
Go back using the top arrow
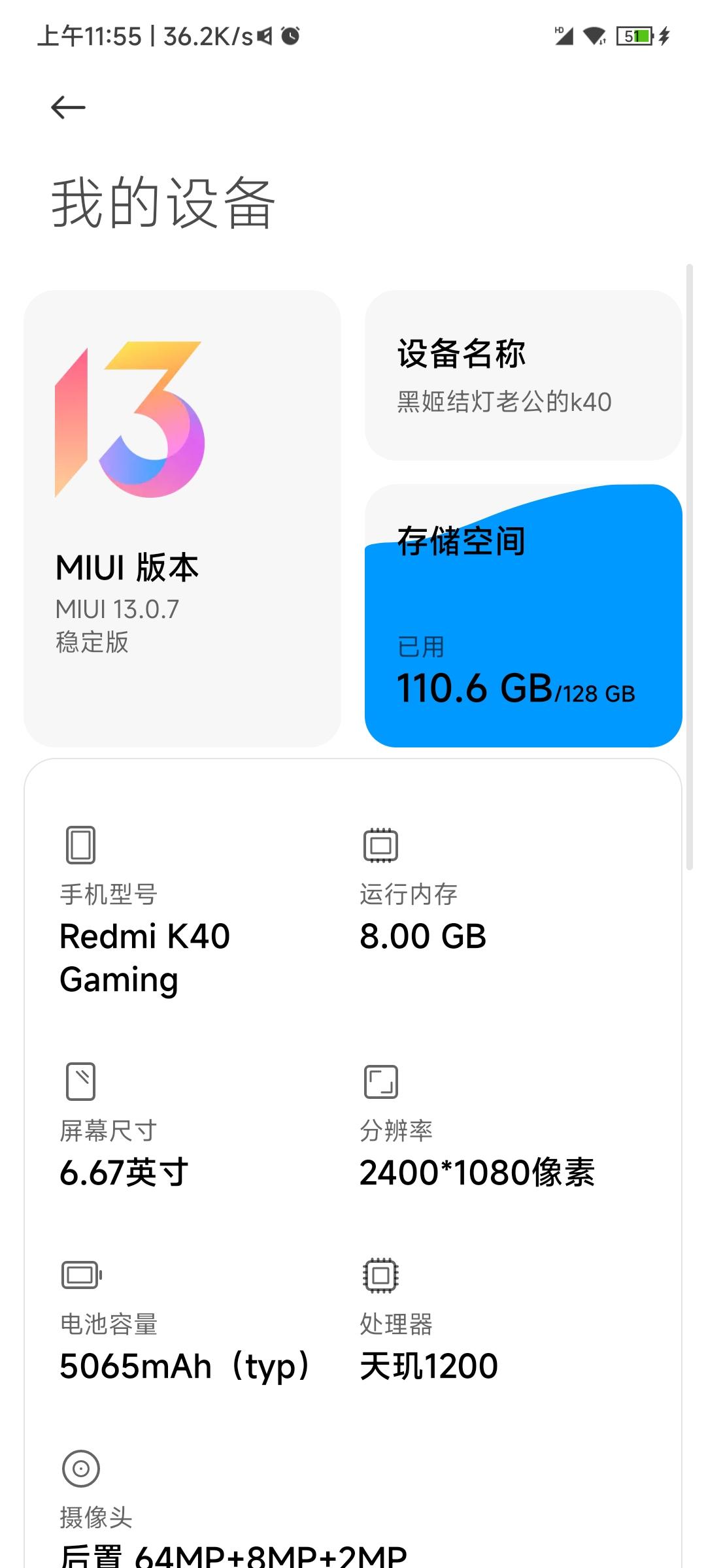[68, 108]
